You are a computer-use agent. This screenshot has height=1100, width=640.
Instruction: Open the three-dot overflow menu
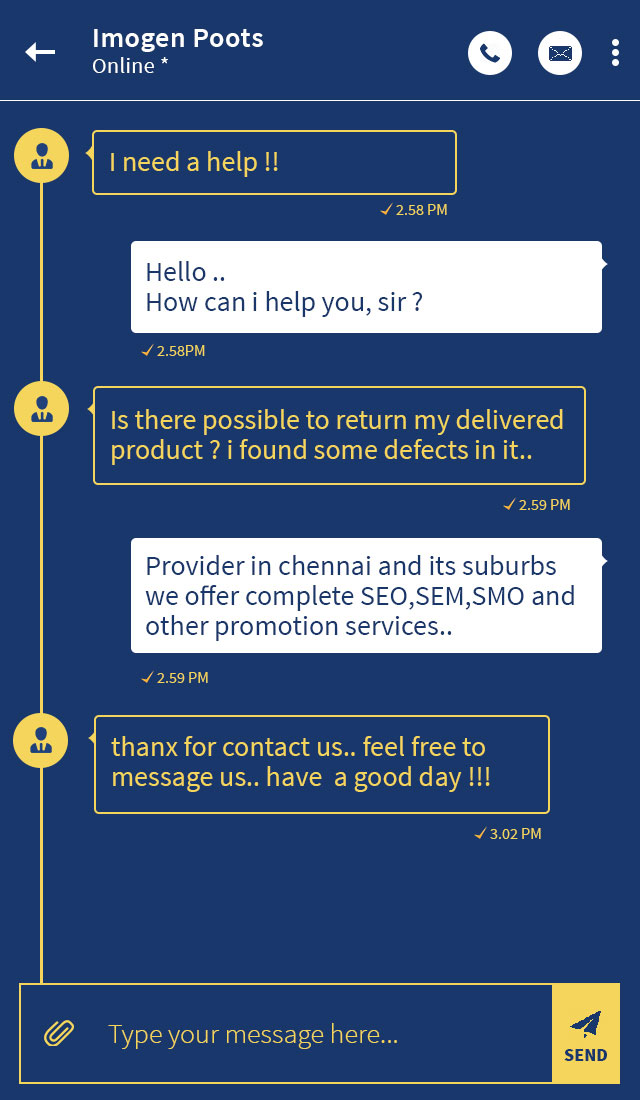coord(615,53)
